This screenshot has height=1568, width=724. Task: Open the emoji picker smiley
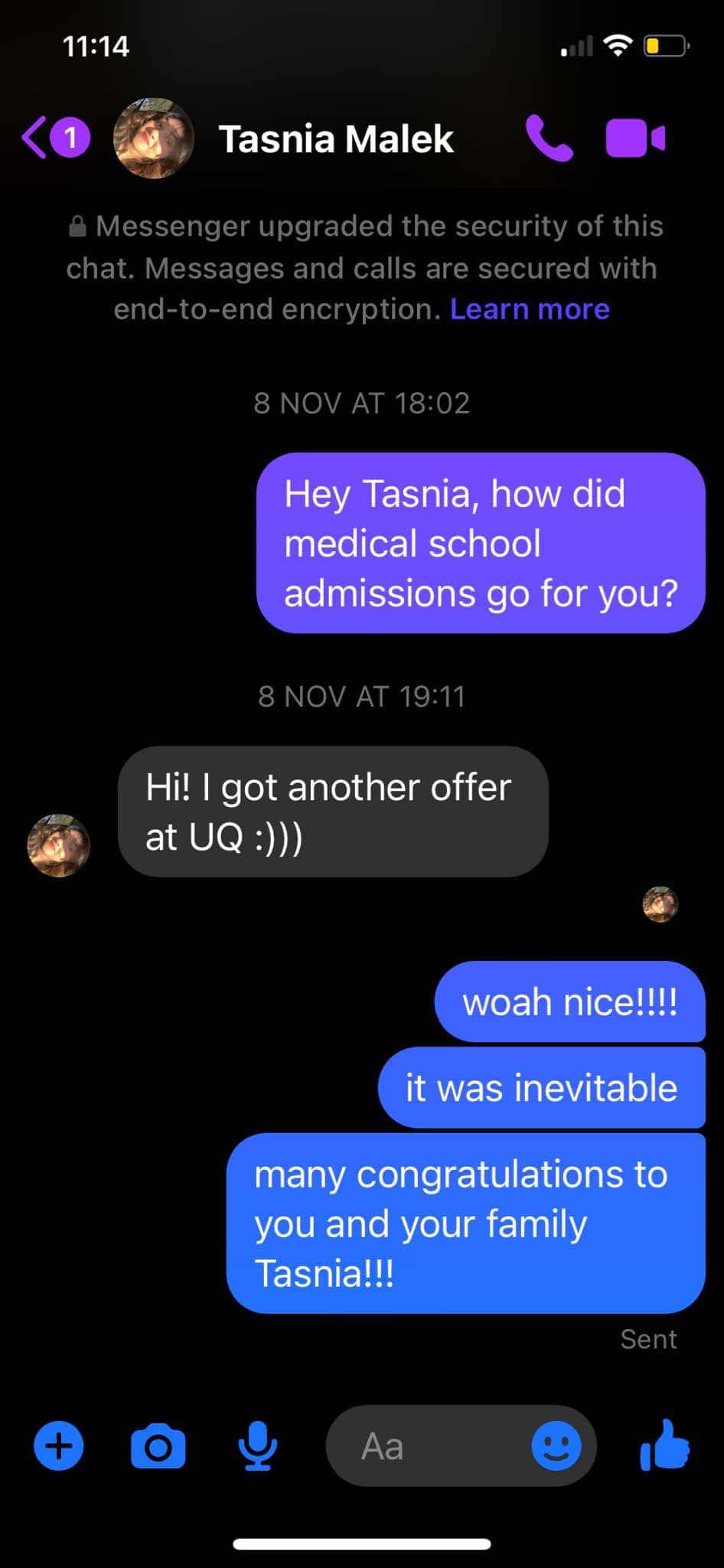tap(556, 1445)
